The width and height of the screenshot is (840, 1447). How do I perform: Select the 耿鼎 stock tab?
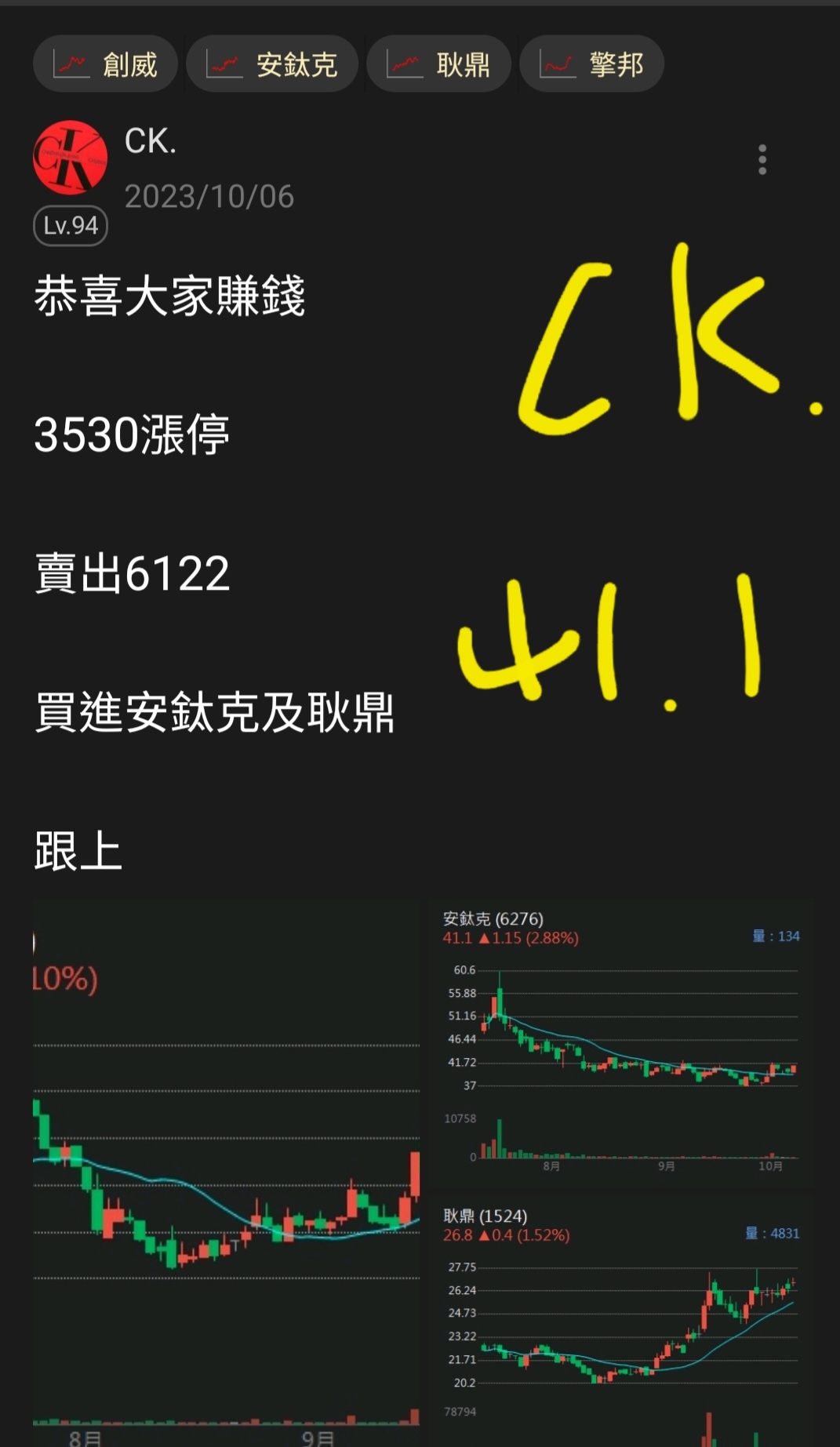[438, 64]
